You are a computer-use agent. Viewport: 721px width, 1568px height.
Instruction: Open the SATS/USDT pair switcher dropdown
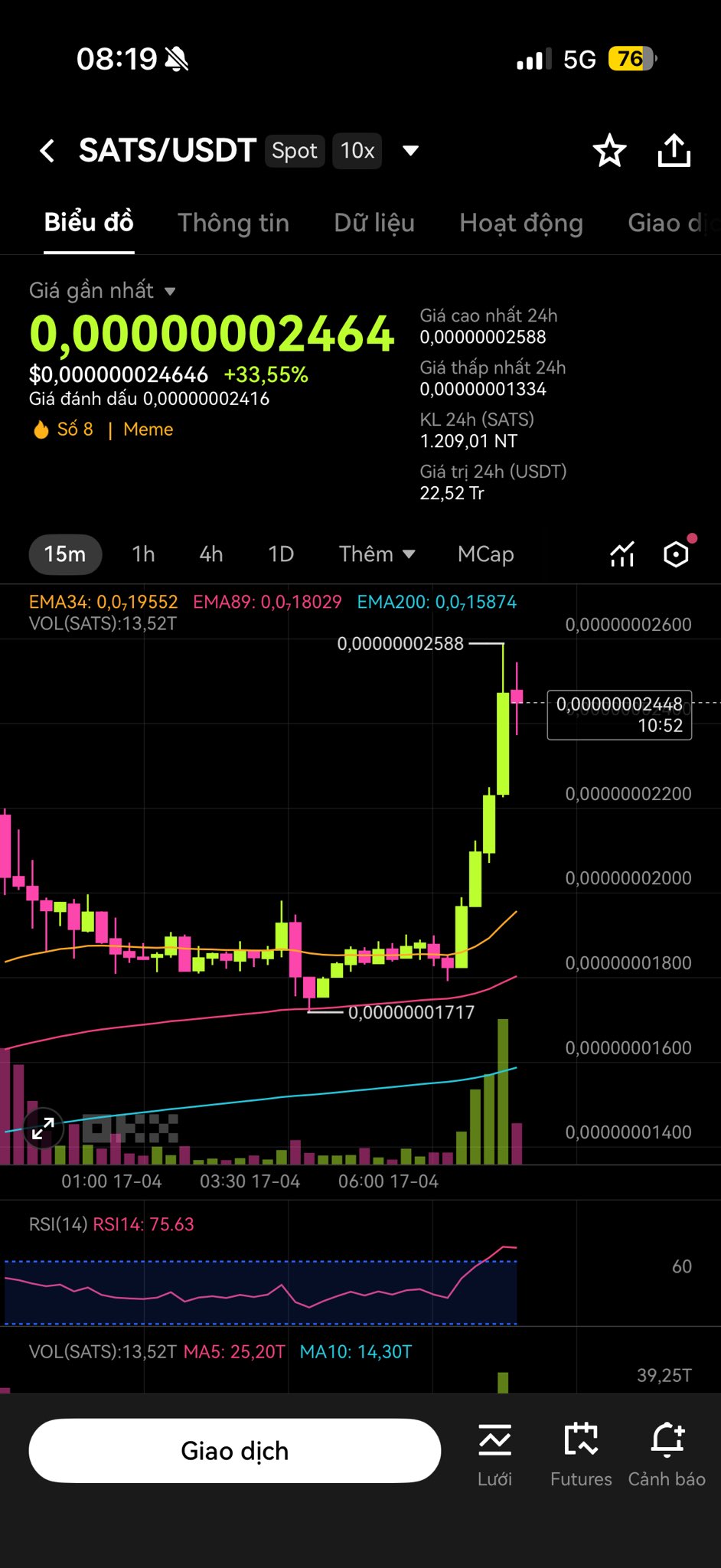(410, 150)
